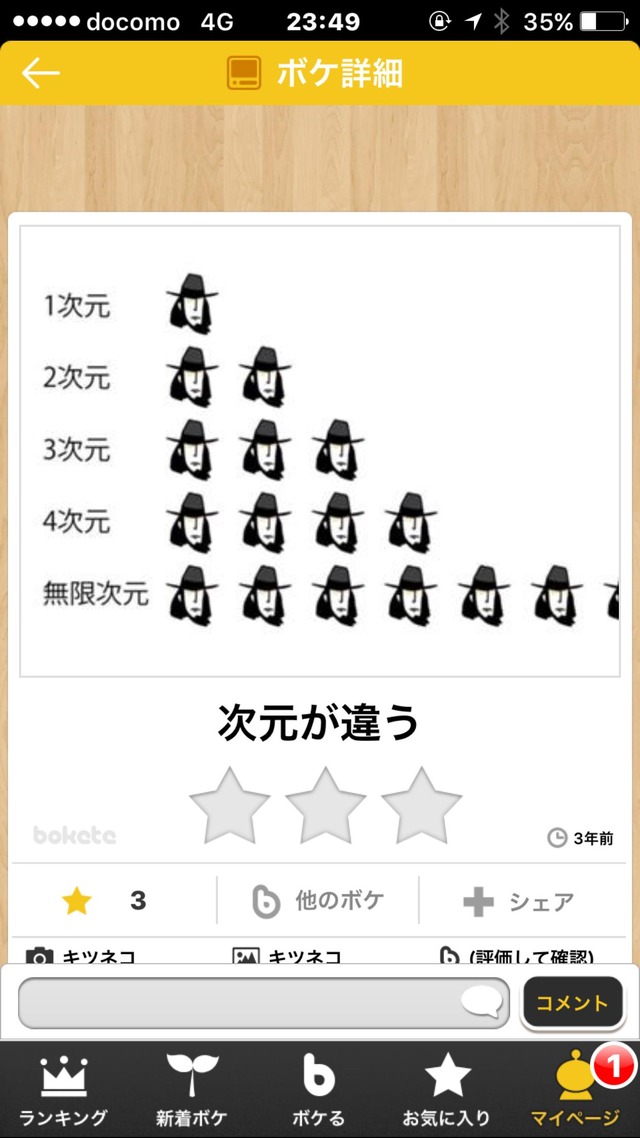This screenshot has width=640, height=1138.
Task: Open the 次元 boke image
Action: tap(320, 450)
